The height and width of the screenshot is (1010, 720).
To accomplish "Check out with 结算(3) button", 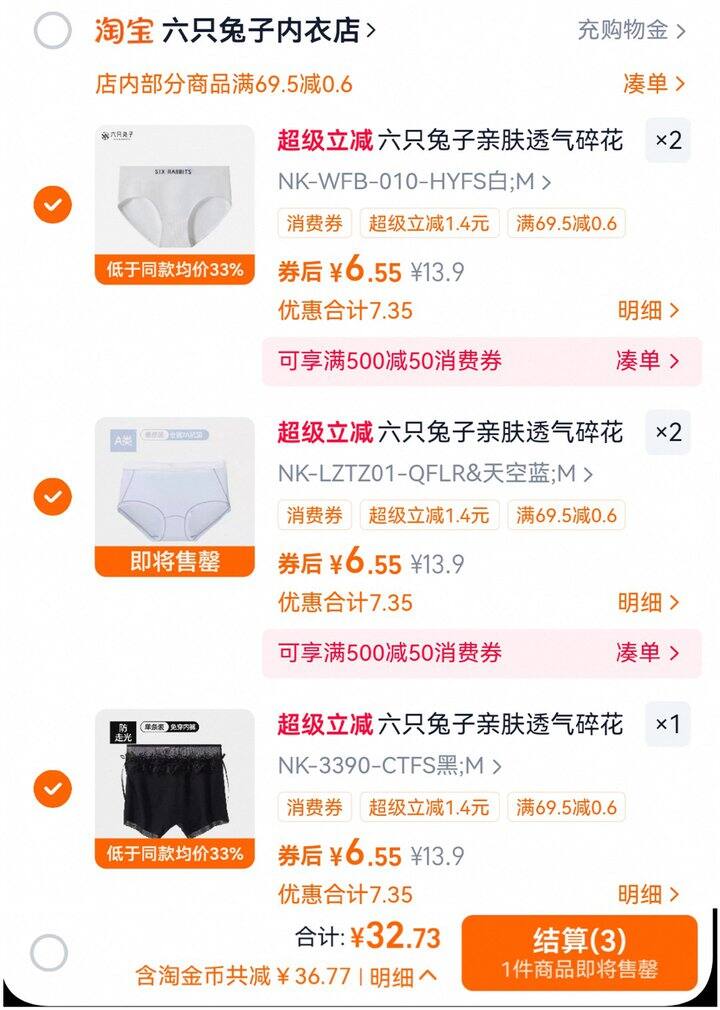I will click(x=579, y=952).
